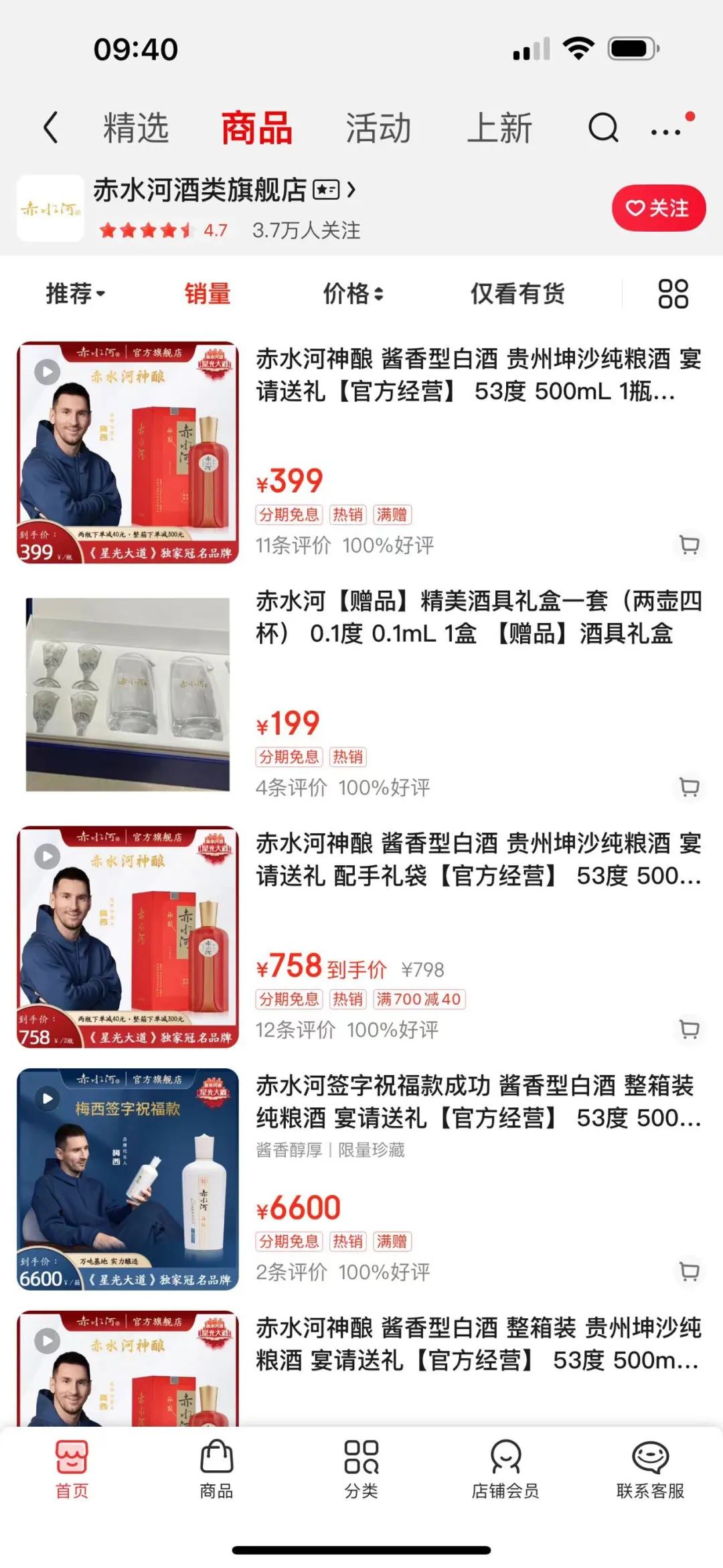
Task: Switch to the 活动 top tab
Action: click(378, 127)
